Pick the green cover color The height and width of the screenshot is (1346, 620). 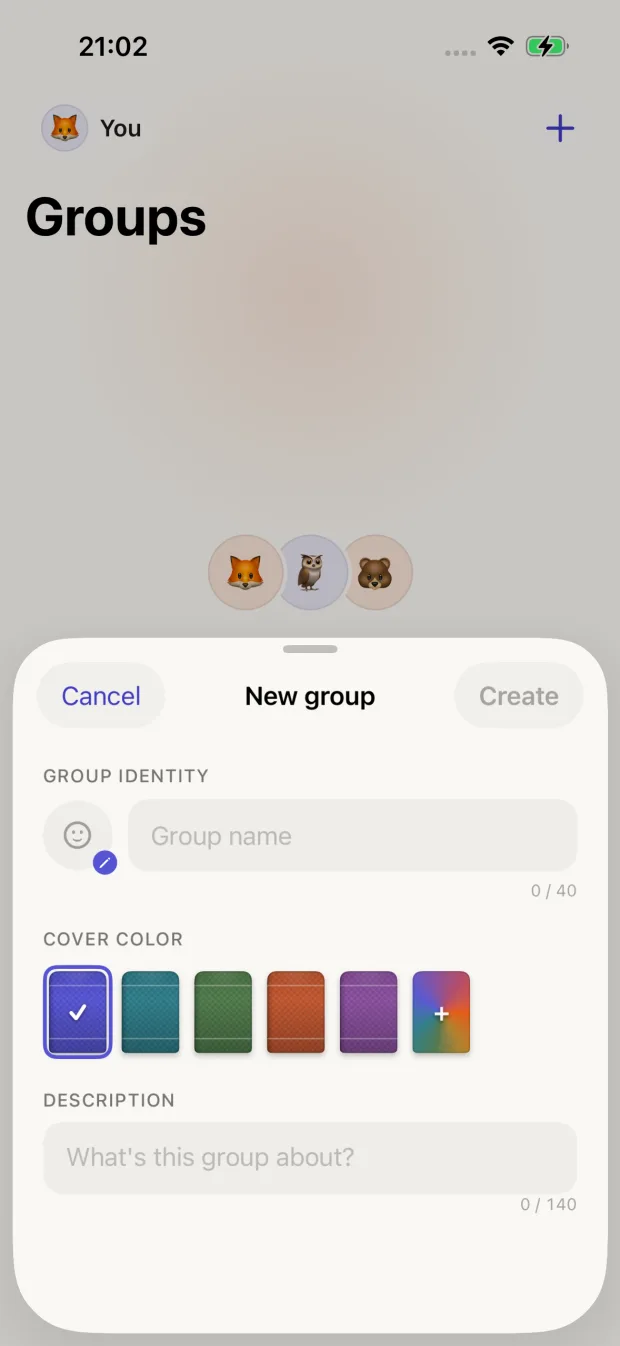click(223, 1012)
